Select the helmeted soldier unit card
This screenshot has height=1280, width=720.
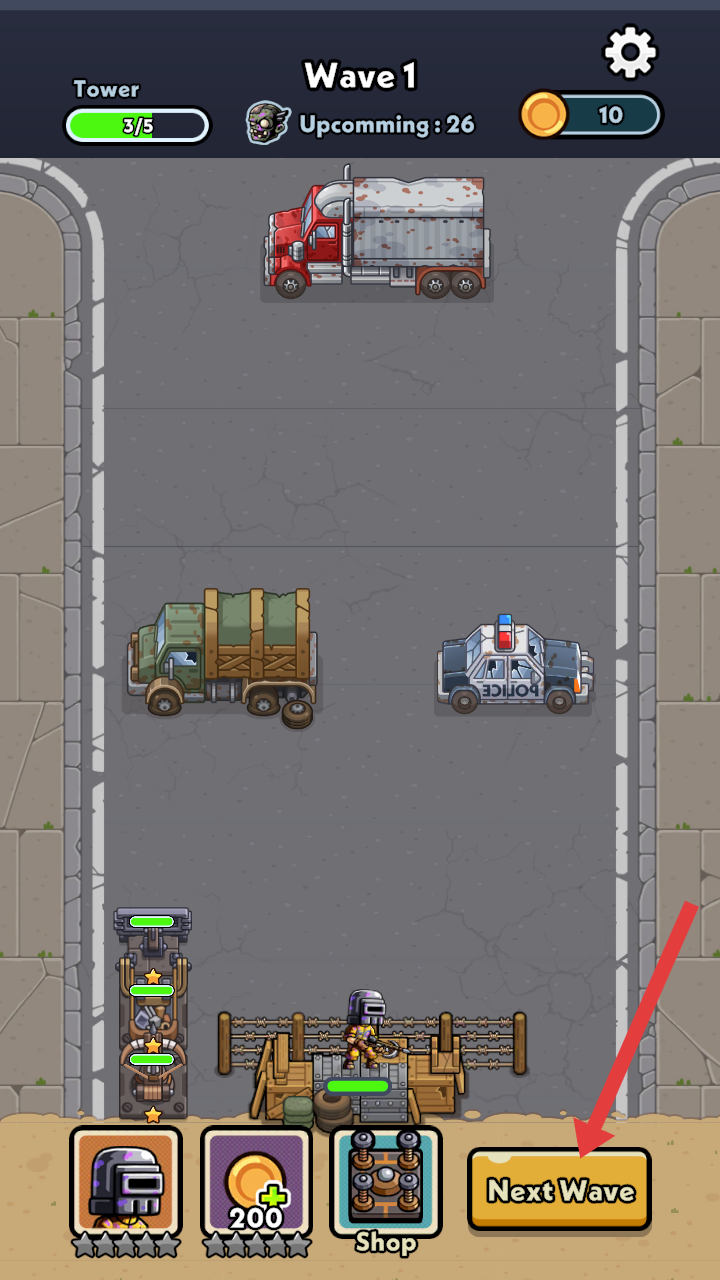(x=126, y=1182)
